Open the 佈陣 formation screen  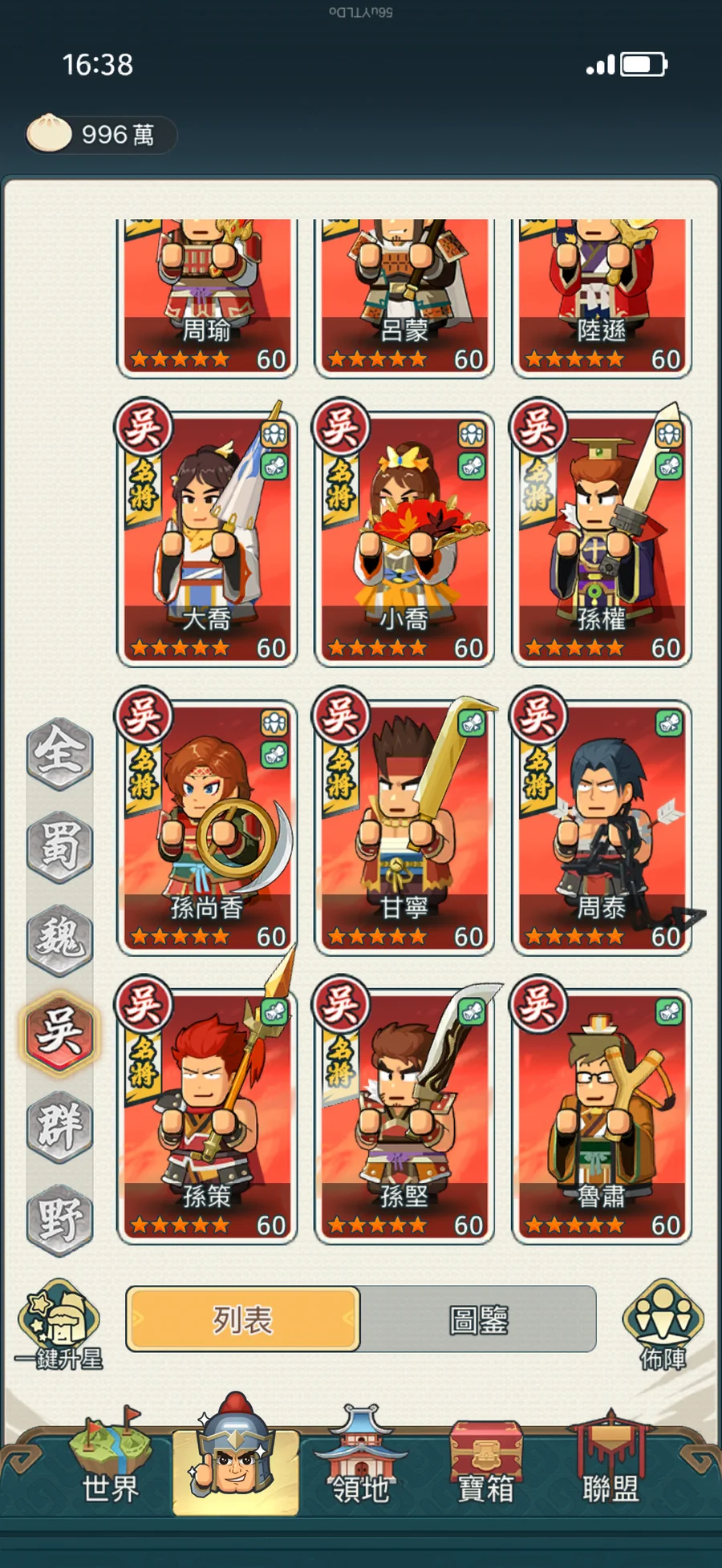point(663,1323)
